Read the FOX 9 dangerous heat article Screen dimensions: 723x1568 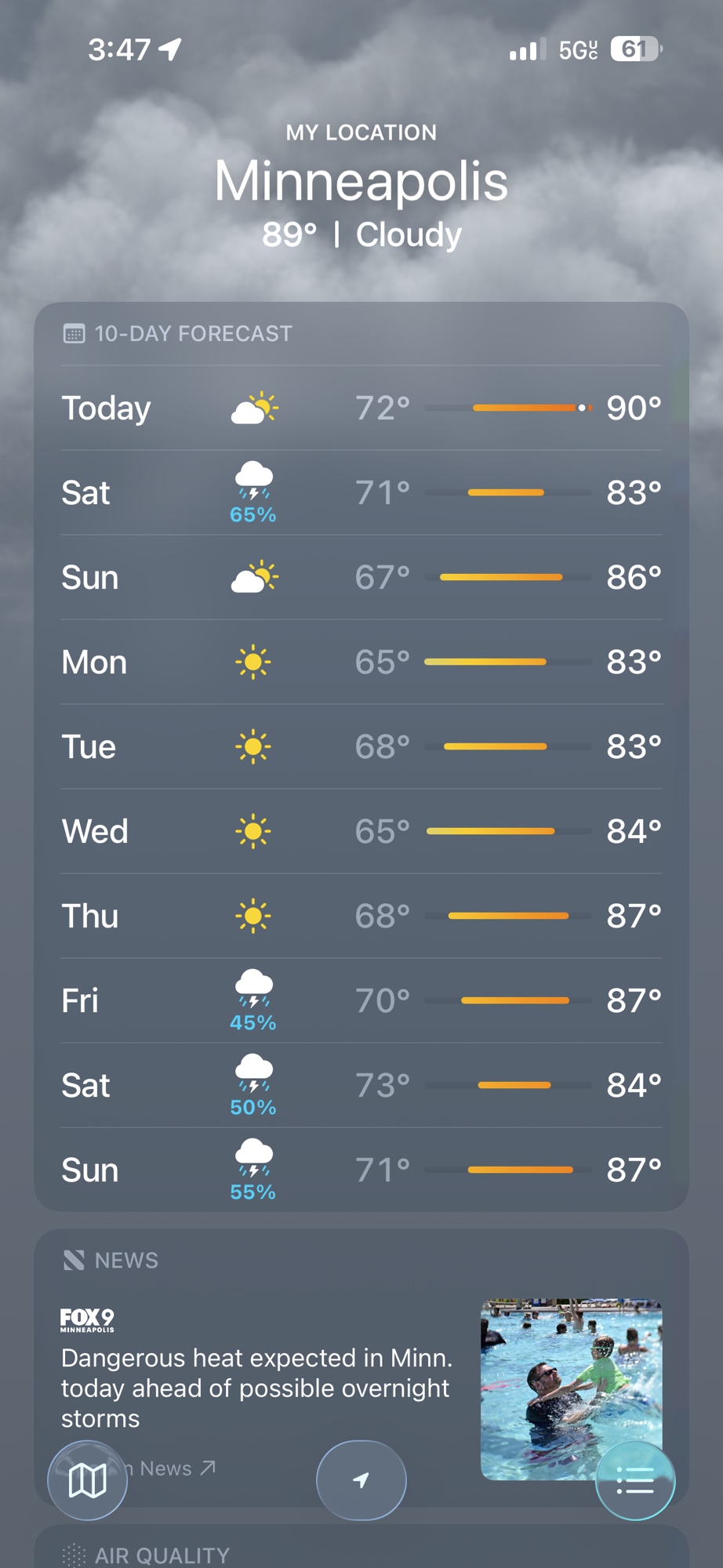256,1388
